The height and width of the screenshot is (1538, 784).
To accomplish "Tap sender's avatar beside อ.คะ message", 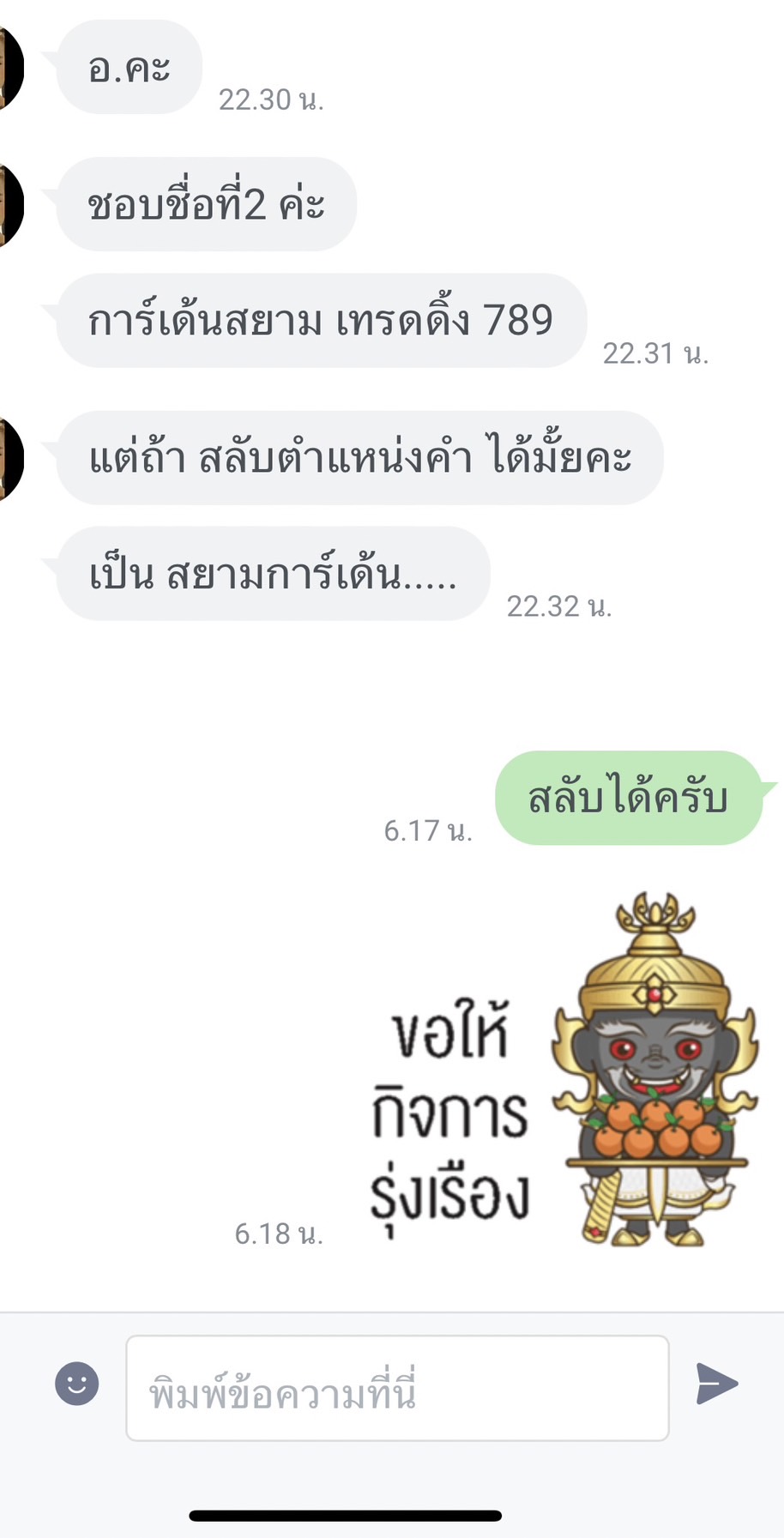I will [x=9, y=69].
